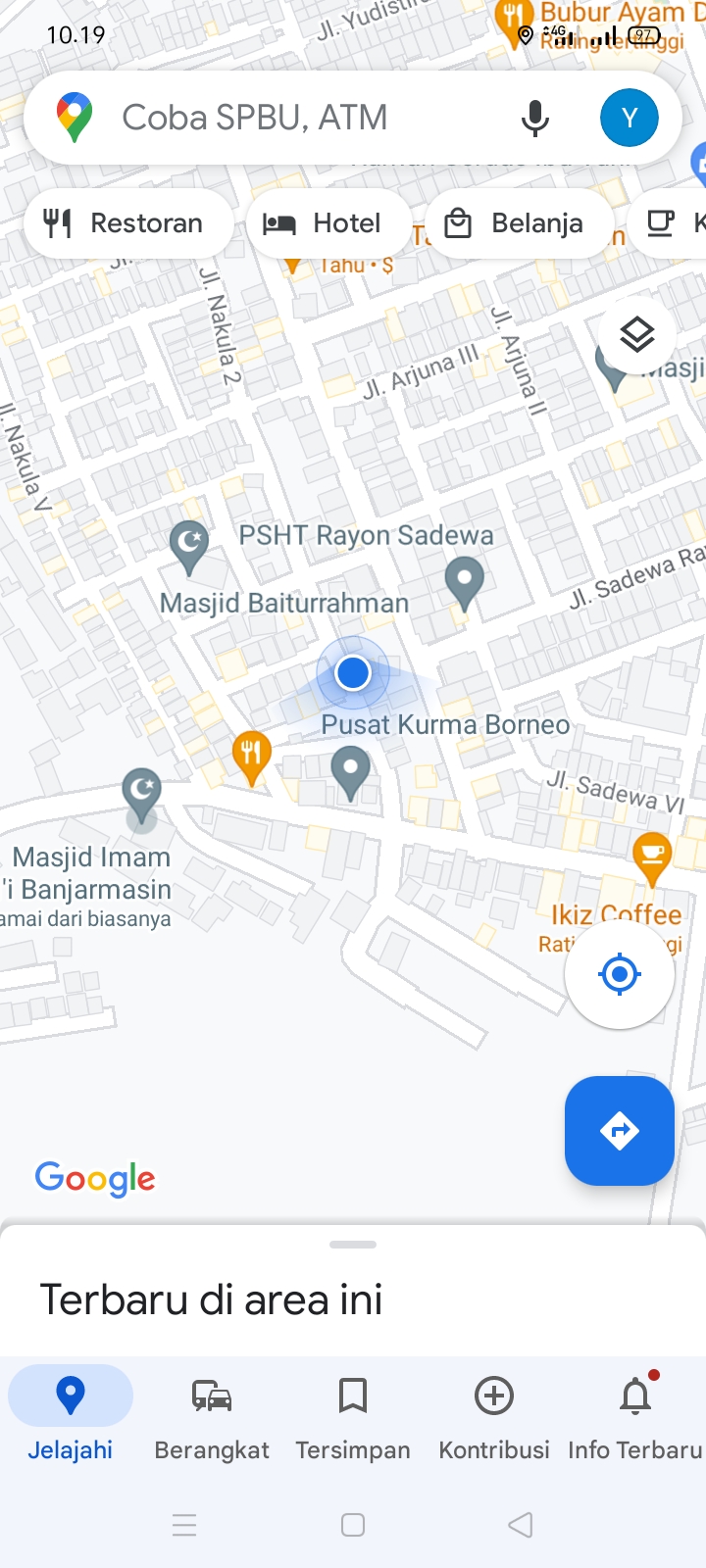Go back with the system back button
Viewport: 706px width, 1568px height.
(521, 1525)
